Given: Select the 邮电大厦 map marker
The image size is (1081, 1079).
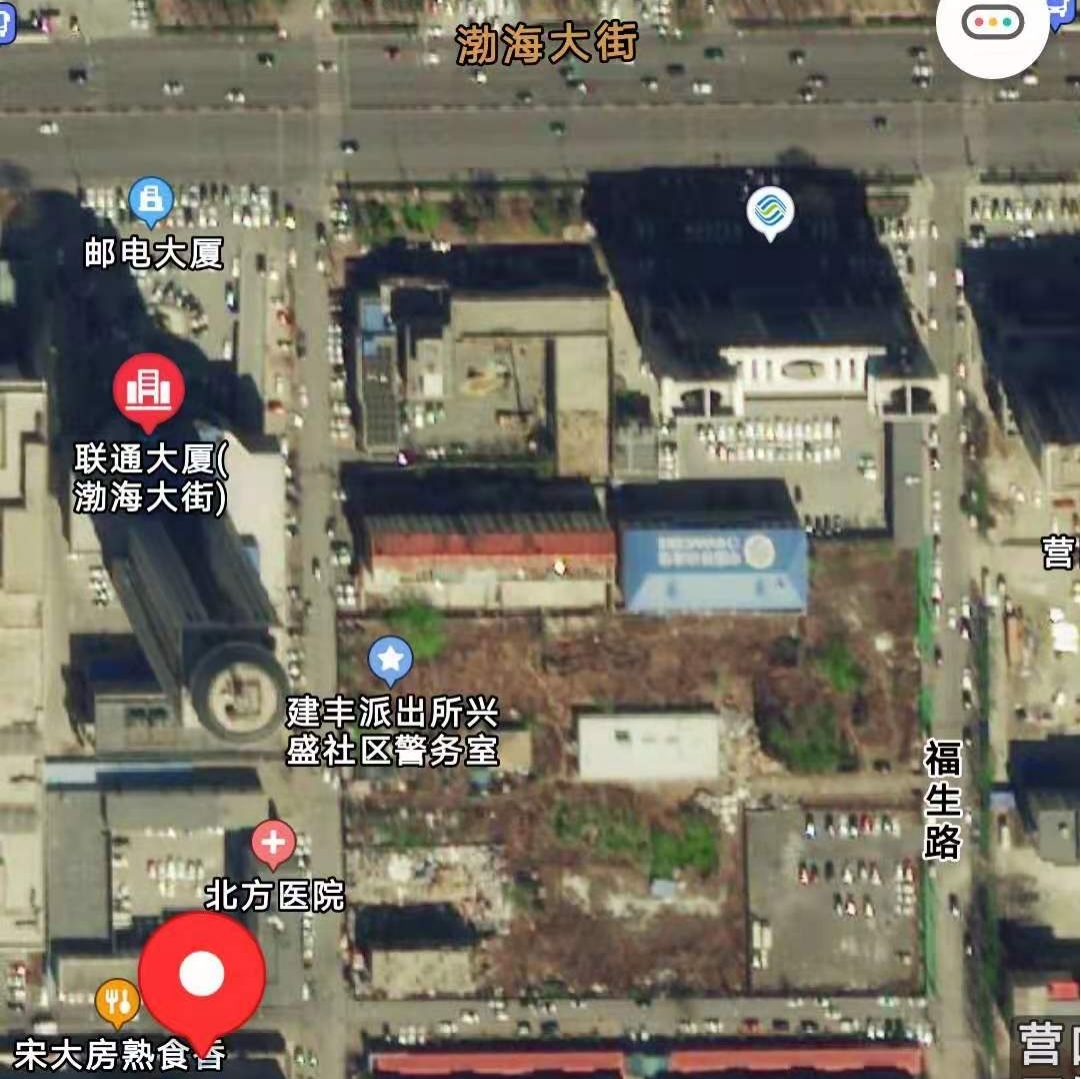Looking at the screenshot, I should point(151,200).
